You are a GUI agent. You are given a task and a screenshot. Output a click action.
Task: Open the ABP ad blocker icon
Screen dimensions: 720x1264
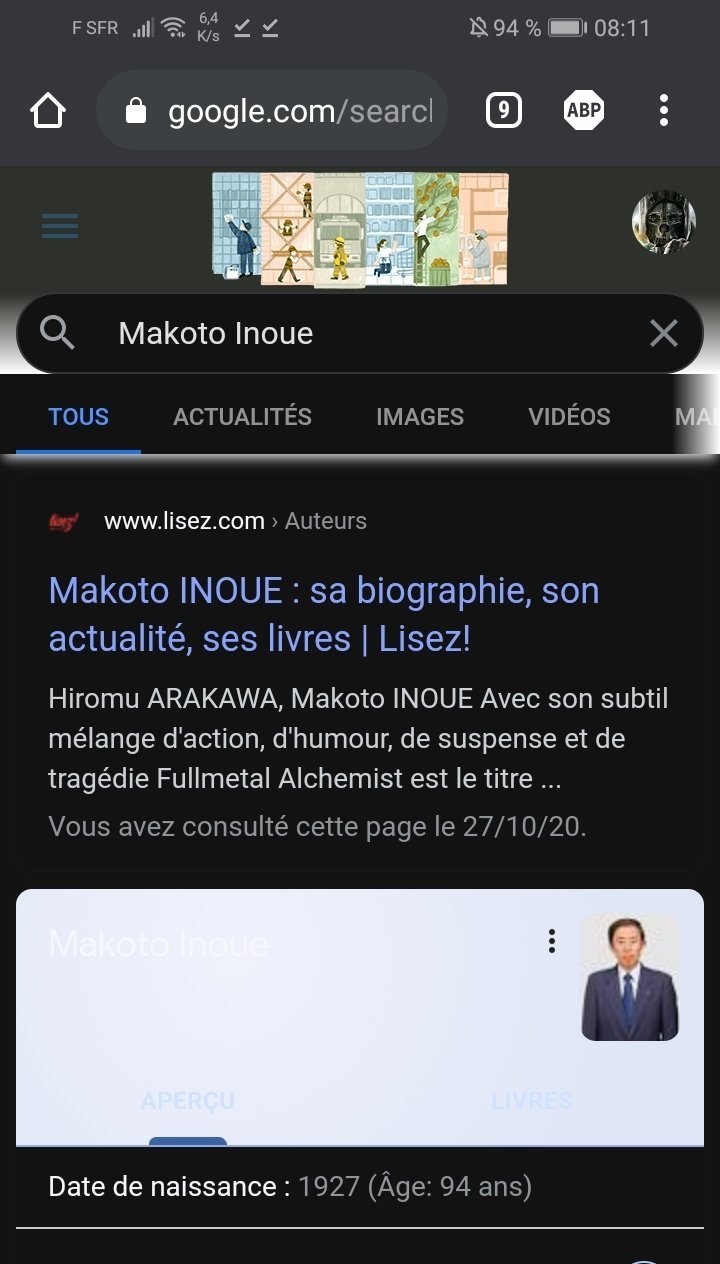(x=584, y=110)
